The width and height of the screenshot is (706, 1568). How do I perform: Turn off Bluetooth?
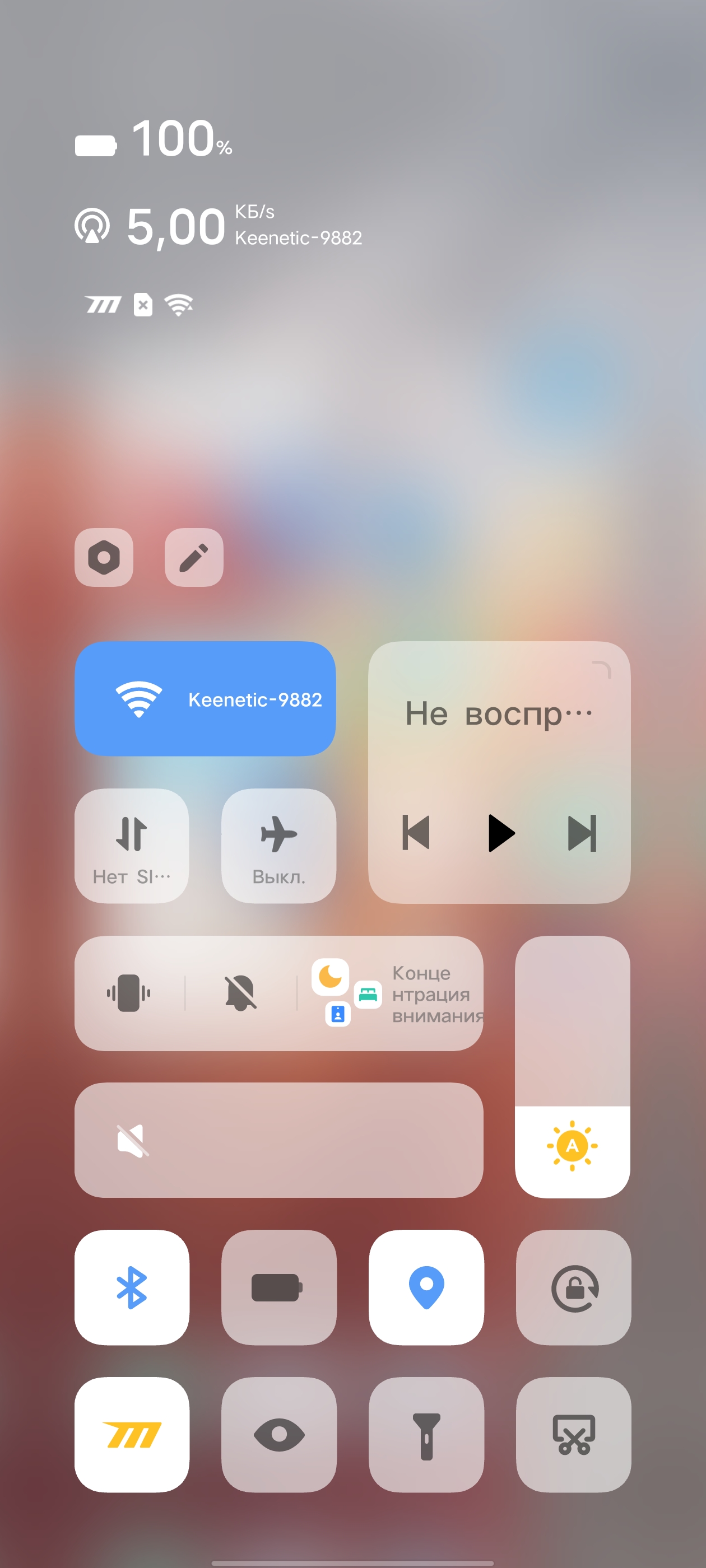pyautogui.click(x=132, y=1287)
